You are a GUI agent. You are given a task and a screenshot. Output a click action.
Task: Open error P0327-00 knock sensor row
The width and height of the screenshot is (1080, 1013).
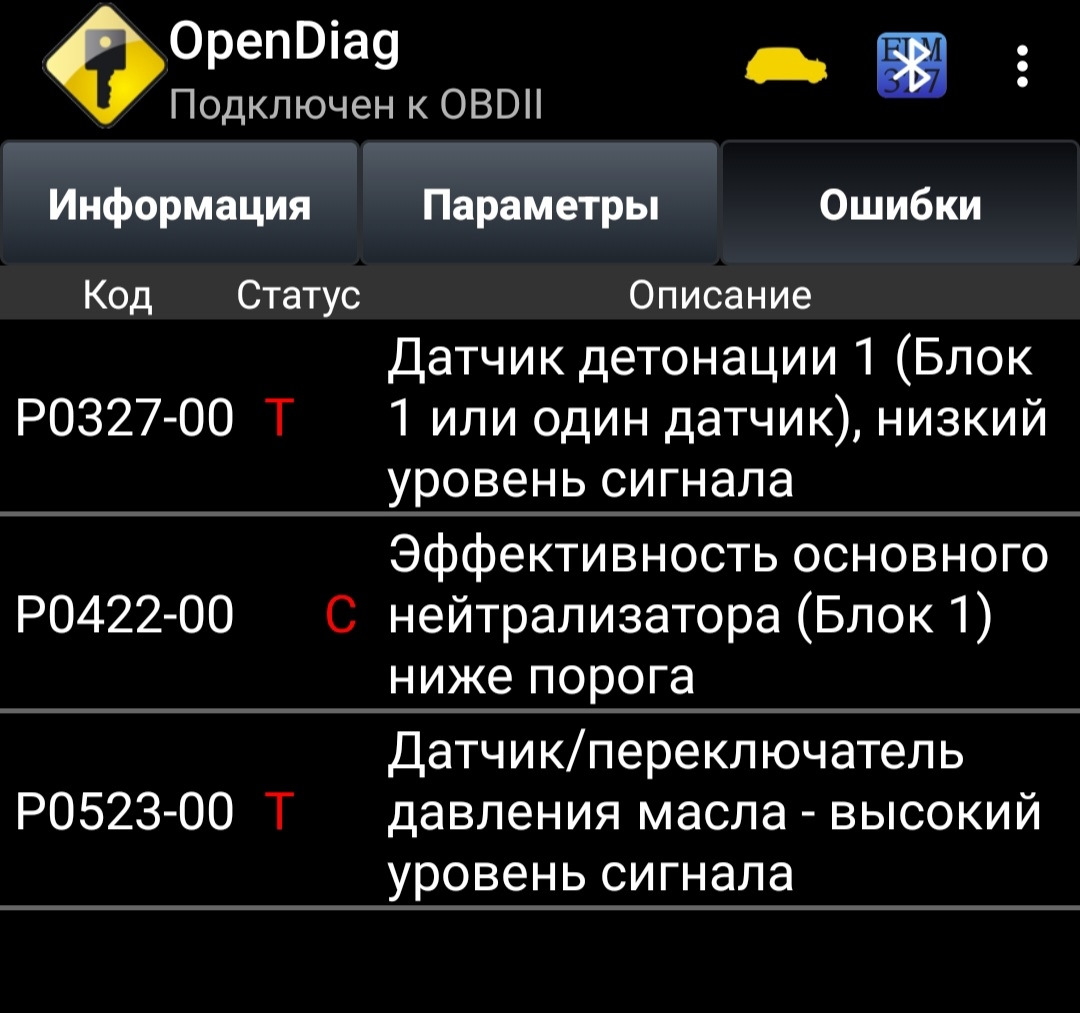tap(540, 417)
